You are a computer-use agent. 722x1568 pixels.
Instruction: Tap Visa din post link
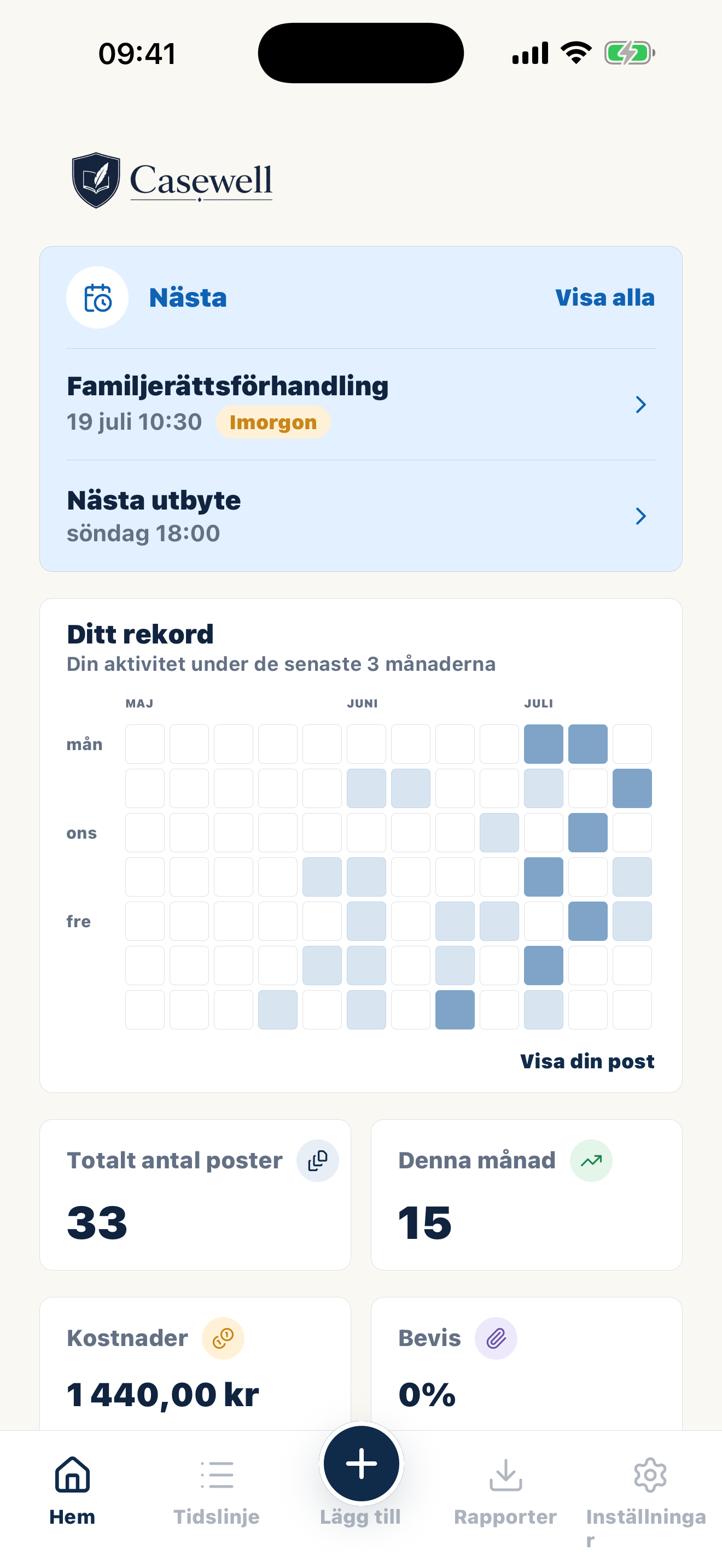[587, 1061]
